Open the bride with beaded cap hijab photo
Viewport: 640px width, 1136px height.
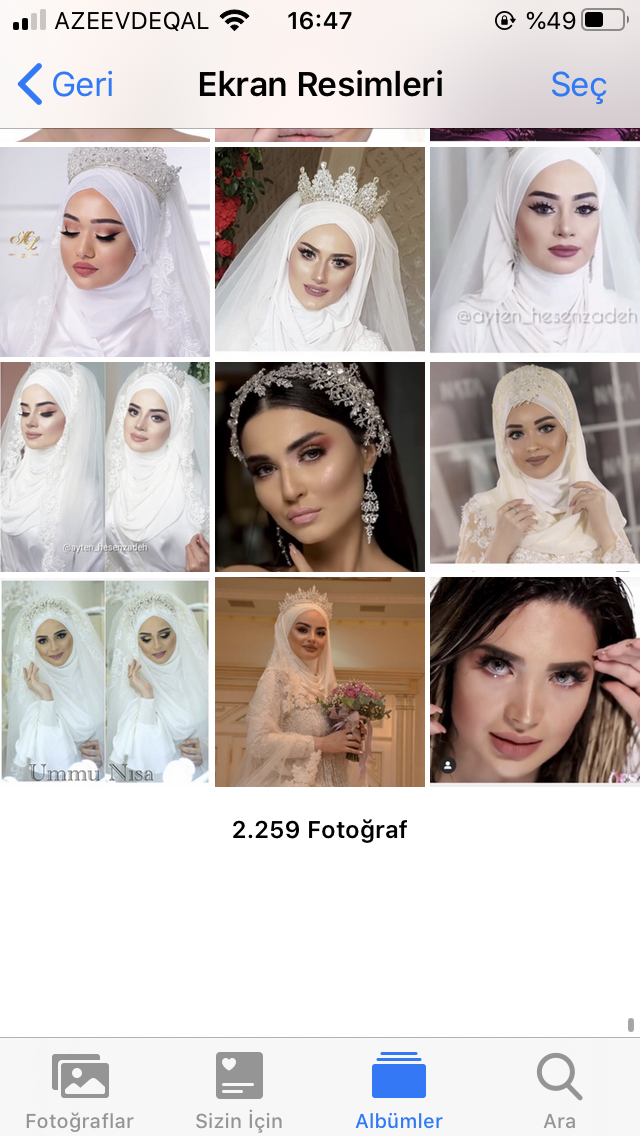click(534, 466)
